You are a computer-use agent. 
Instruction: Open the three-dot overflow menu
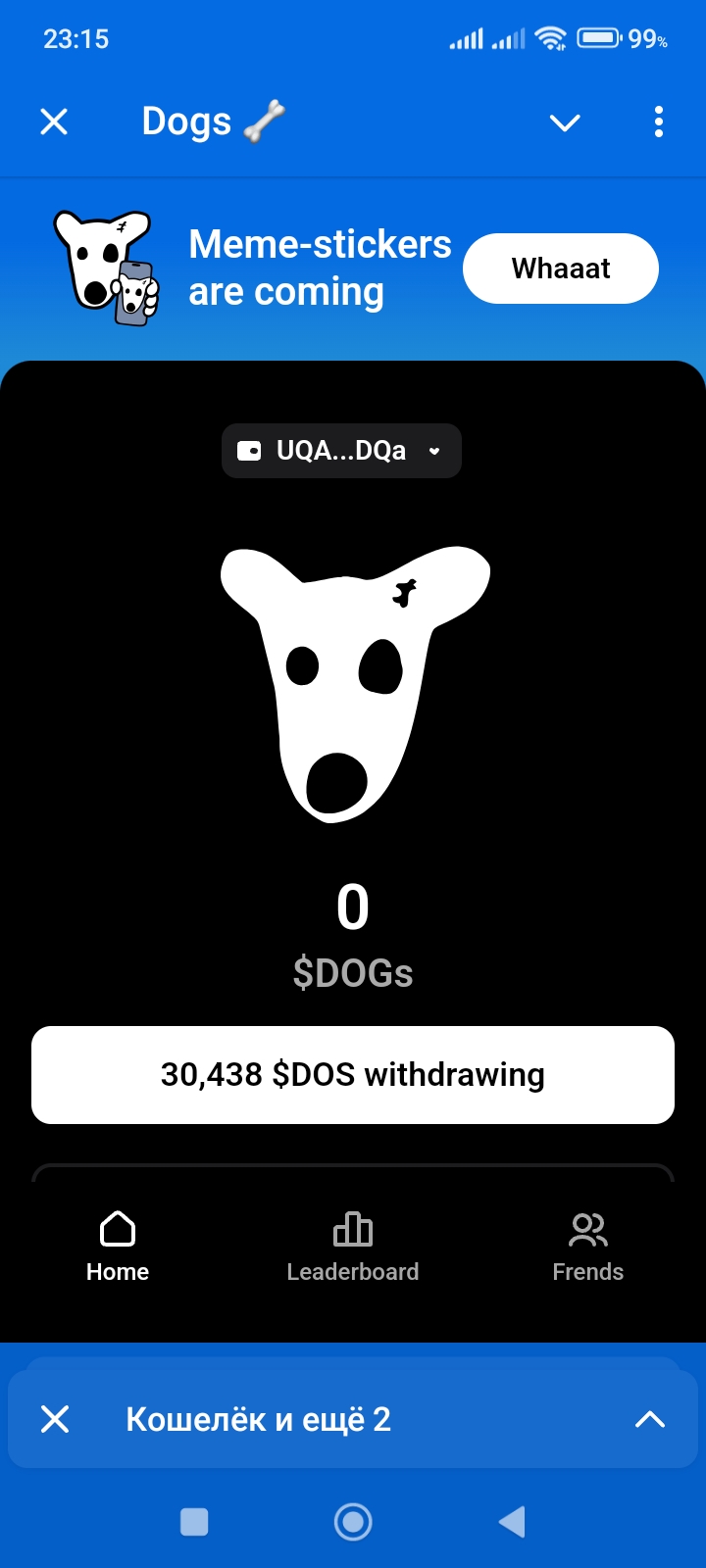pyautogui.click(x=659, y=122)
